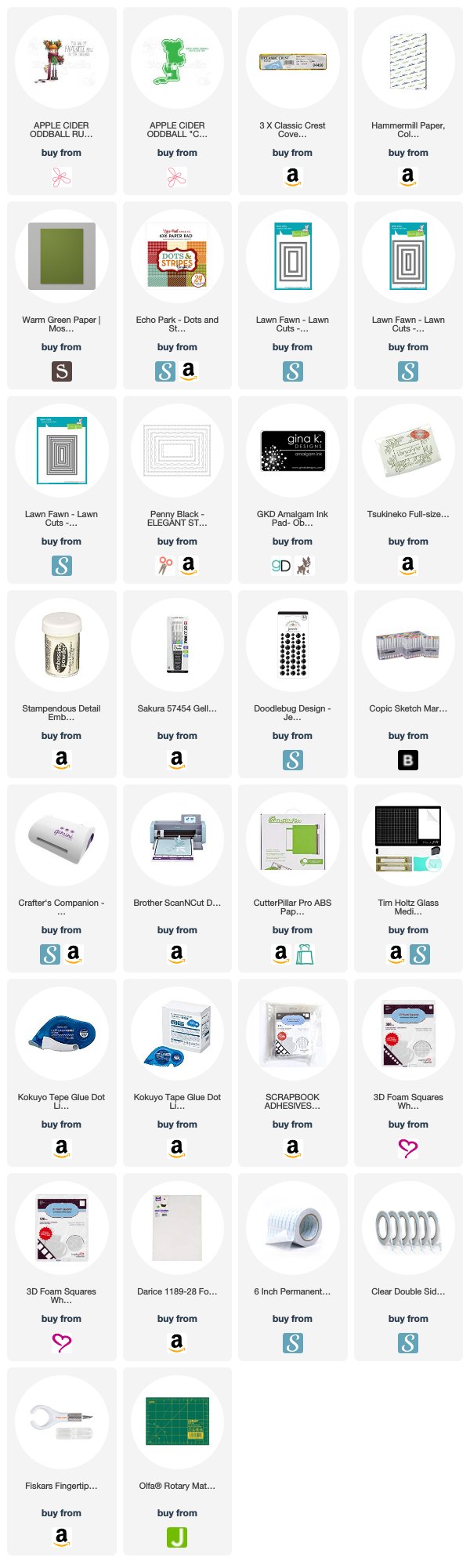The height and width of the screenshot is (1568, 470).
Task: Tap Amazon icon under Crafter's Companion
Action: click(73, 954)
